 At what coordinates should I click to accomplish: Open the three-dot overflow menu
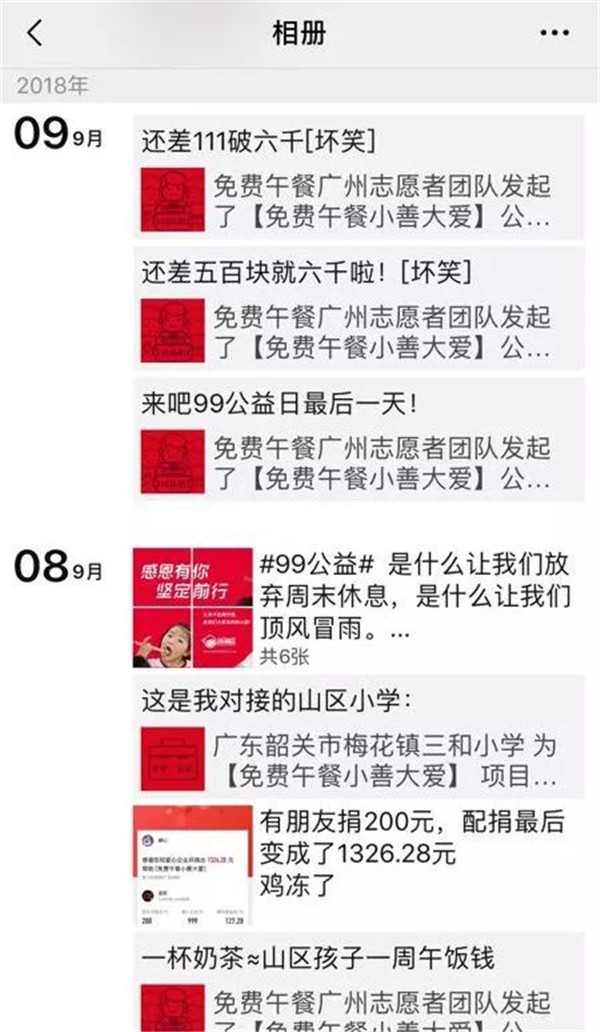[x=553, y=33]
